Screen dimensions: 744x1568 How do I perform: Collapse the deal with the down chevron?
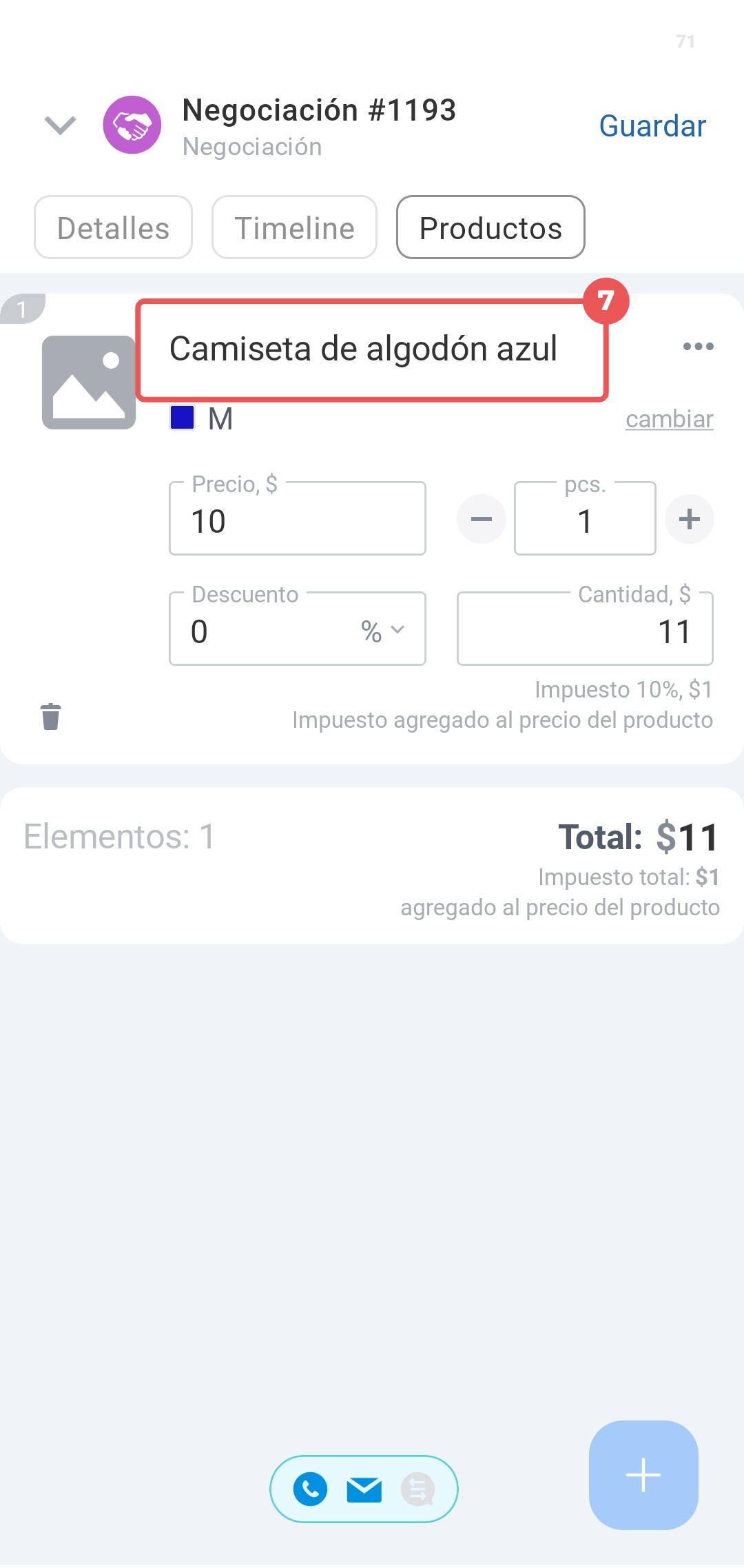point(60,126)
